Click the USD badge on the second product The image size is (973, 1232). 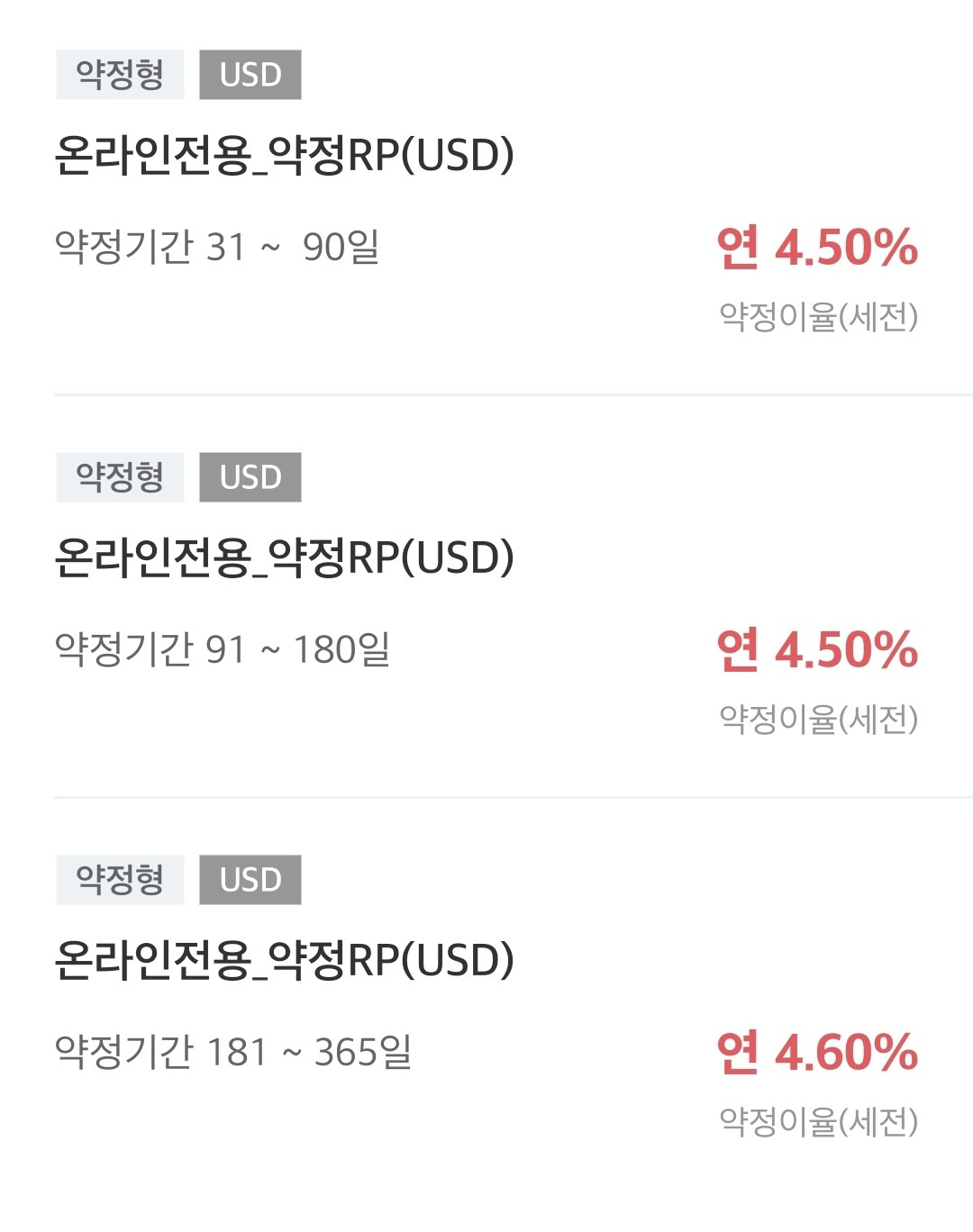coord(250,477)
